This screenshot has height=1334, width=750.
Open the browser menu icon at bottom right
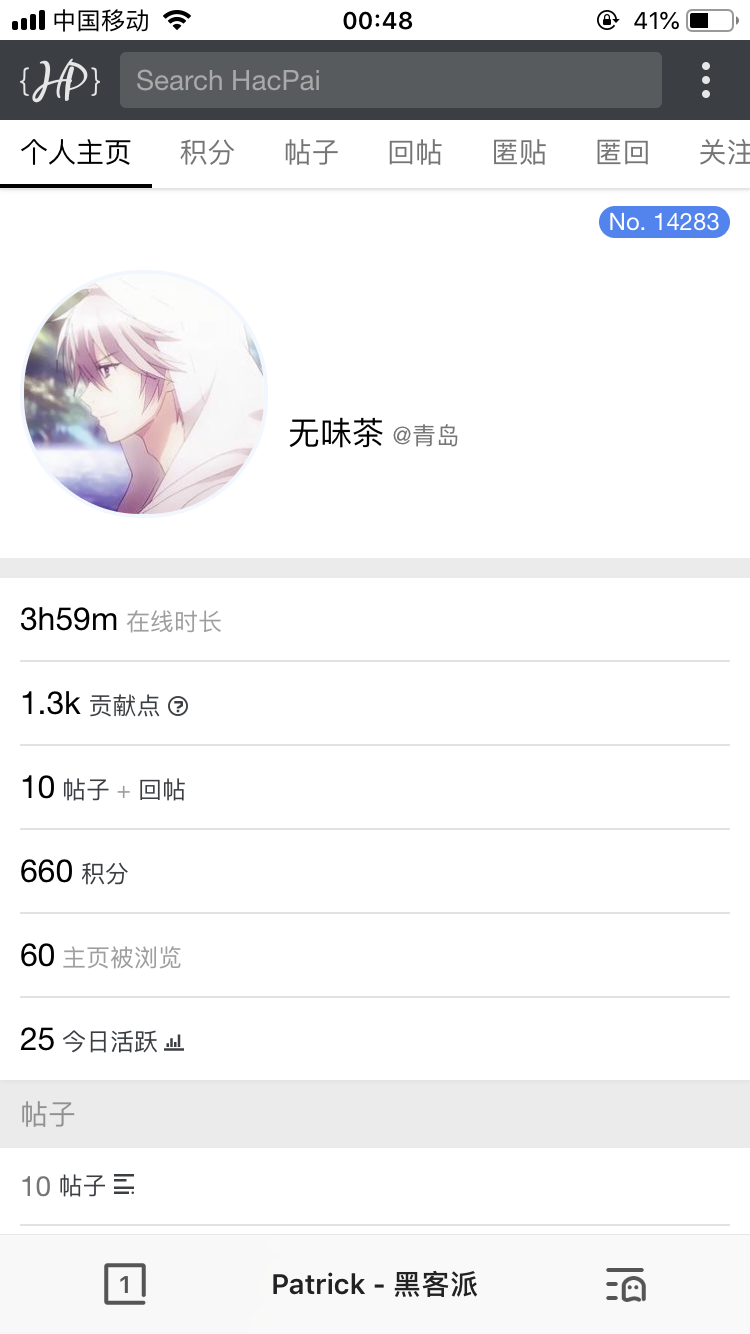(x=626, y=1284)
